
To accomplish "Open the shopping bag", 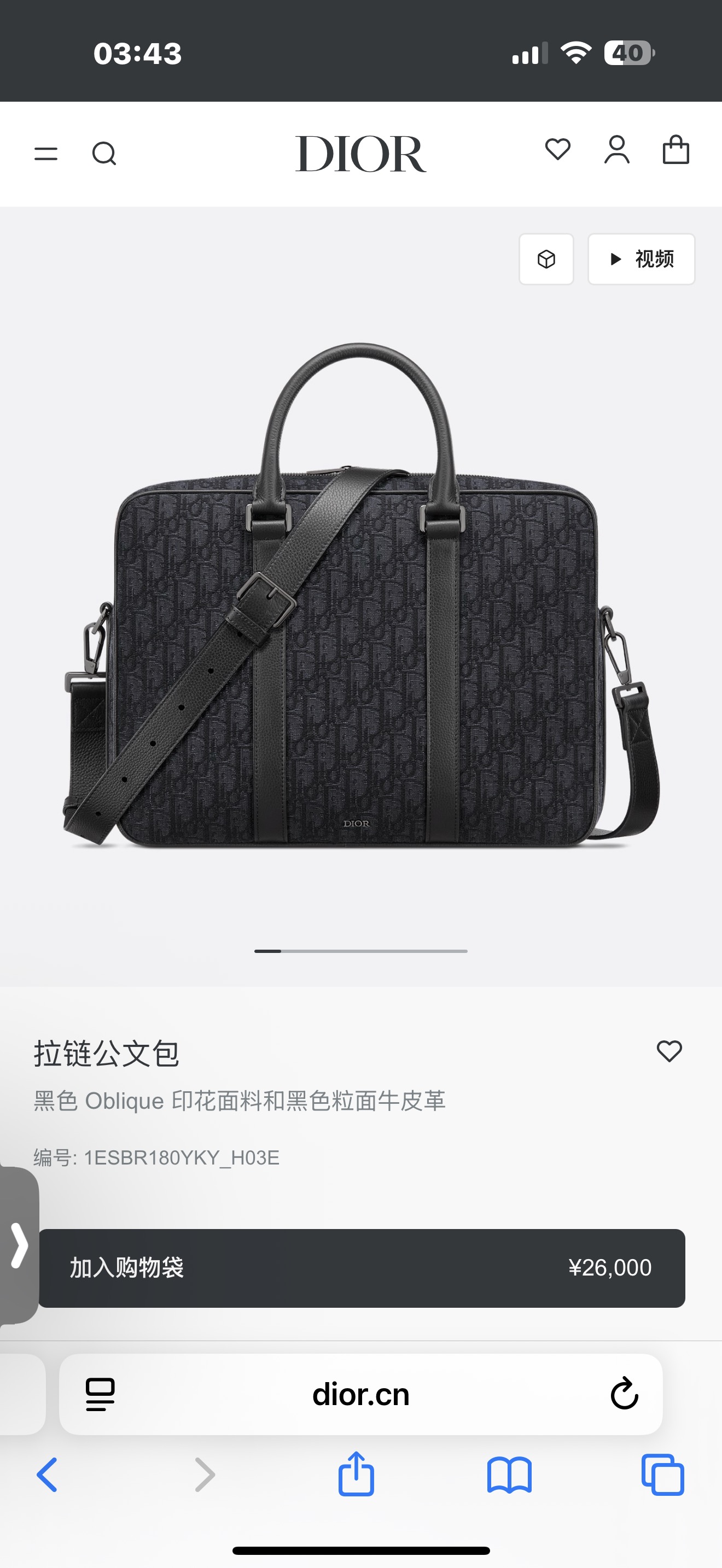I will tap(676, 150).
